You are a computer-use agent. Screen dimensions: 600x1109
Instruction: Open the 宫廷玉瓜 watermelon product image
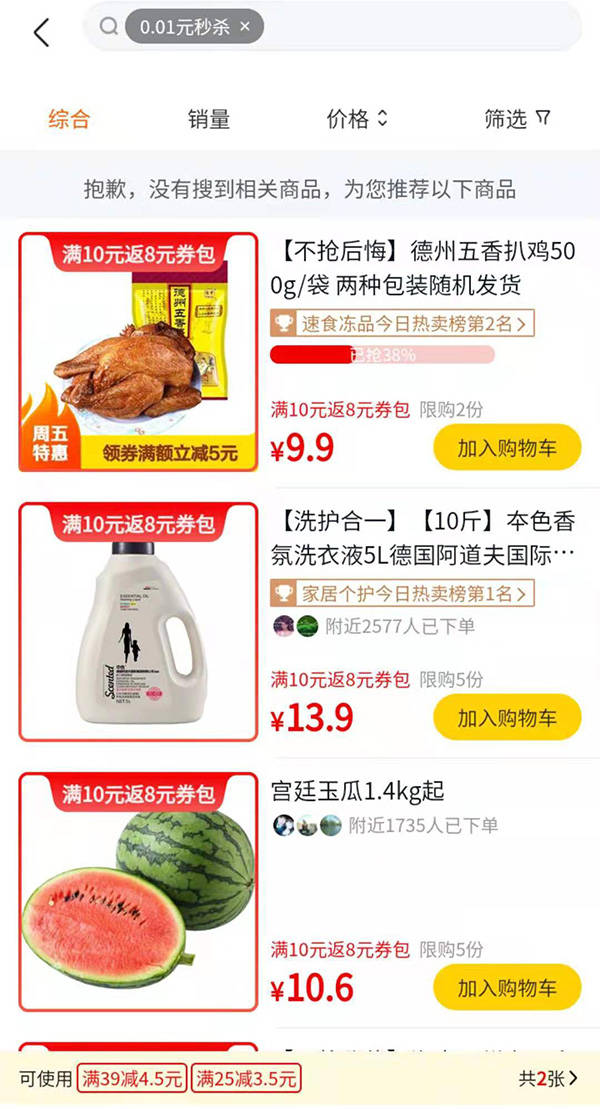[138, 892]
